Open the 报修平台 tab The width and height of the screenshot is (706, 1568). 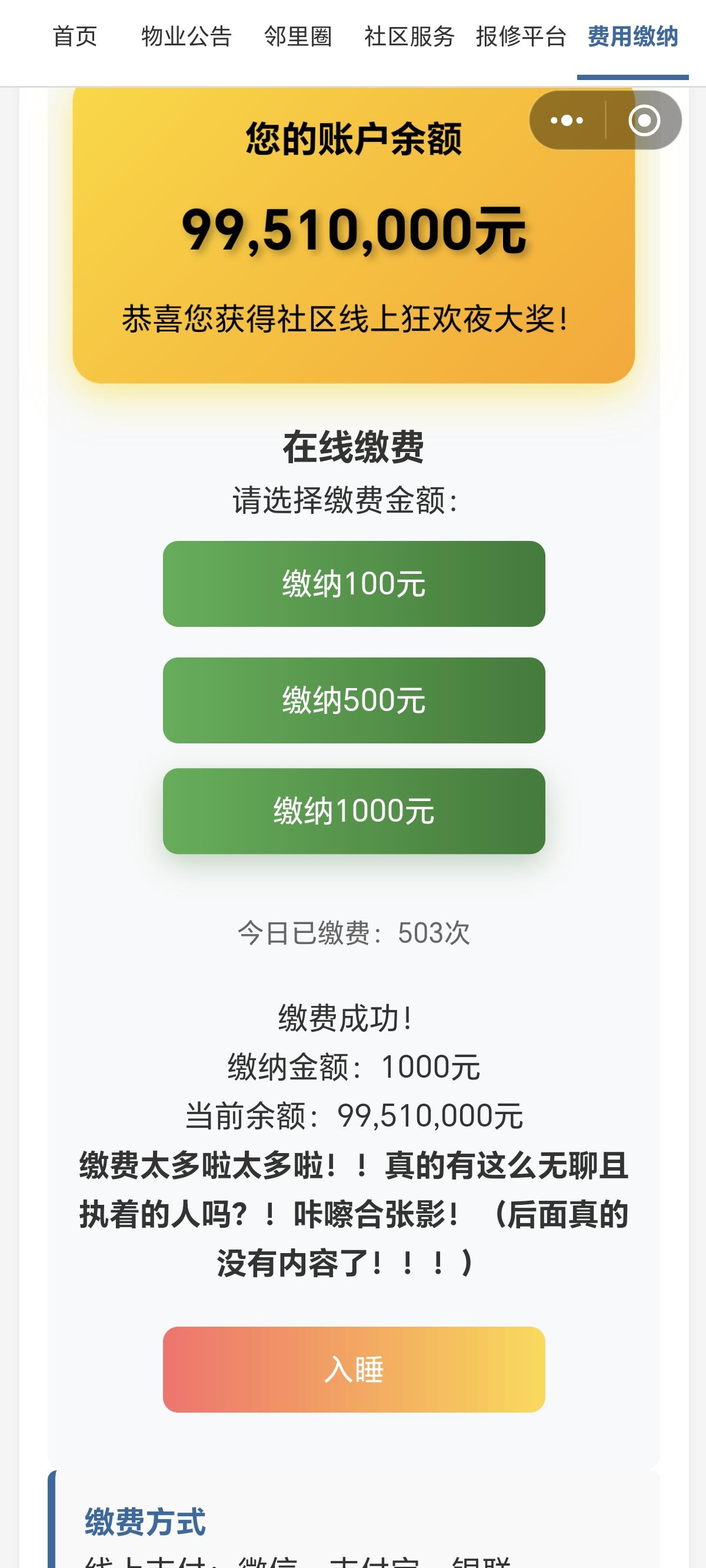[521, 37]
